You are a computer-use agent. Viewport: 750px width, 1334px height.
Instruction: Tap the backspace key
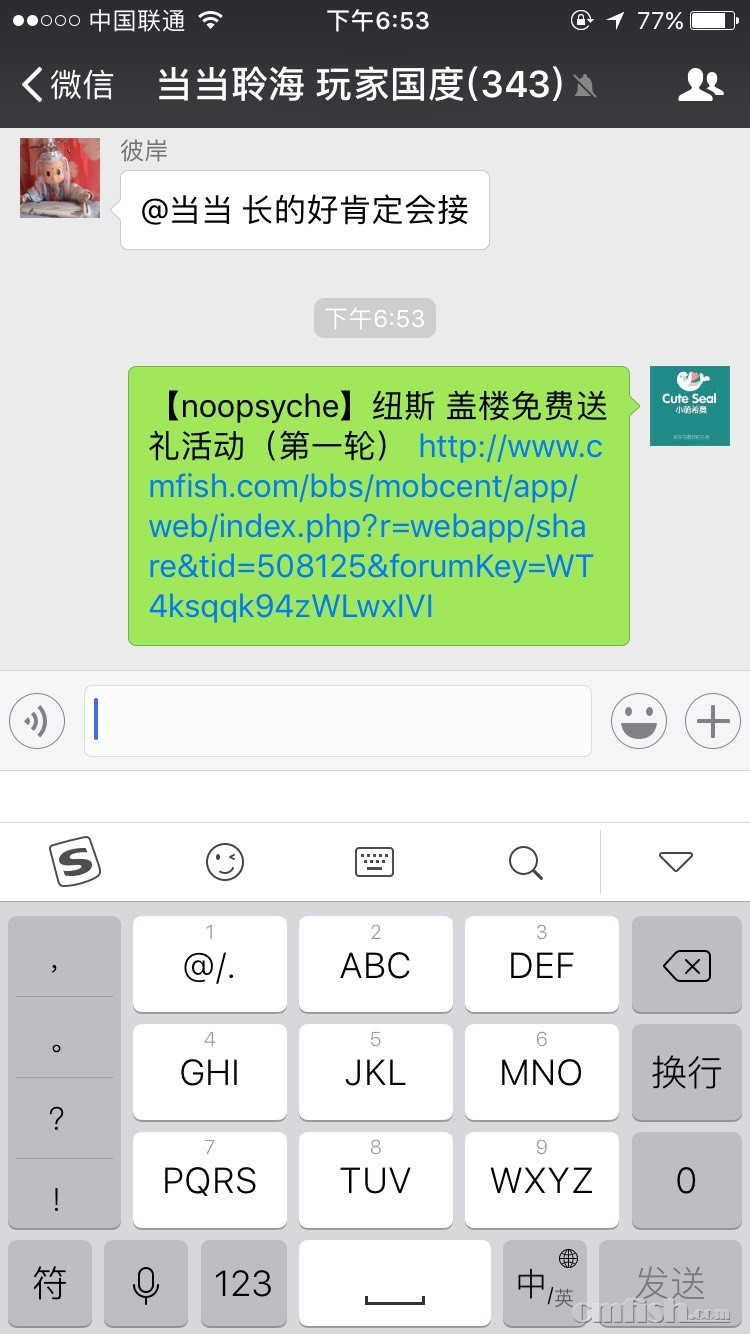pos(686,966)
